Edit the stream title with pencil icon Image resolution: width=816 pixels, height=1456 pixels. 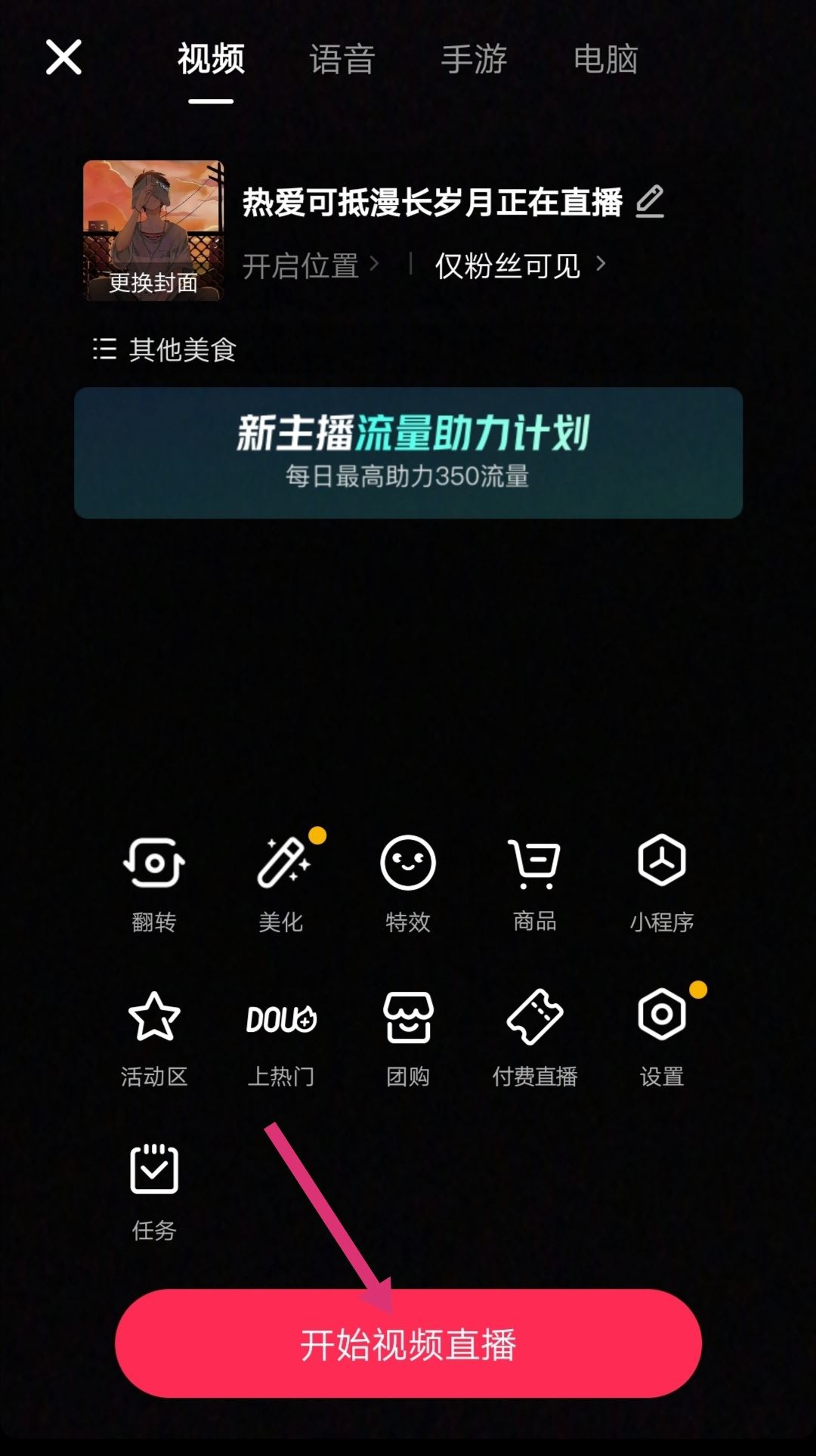click(x=651, y=203)
